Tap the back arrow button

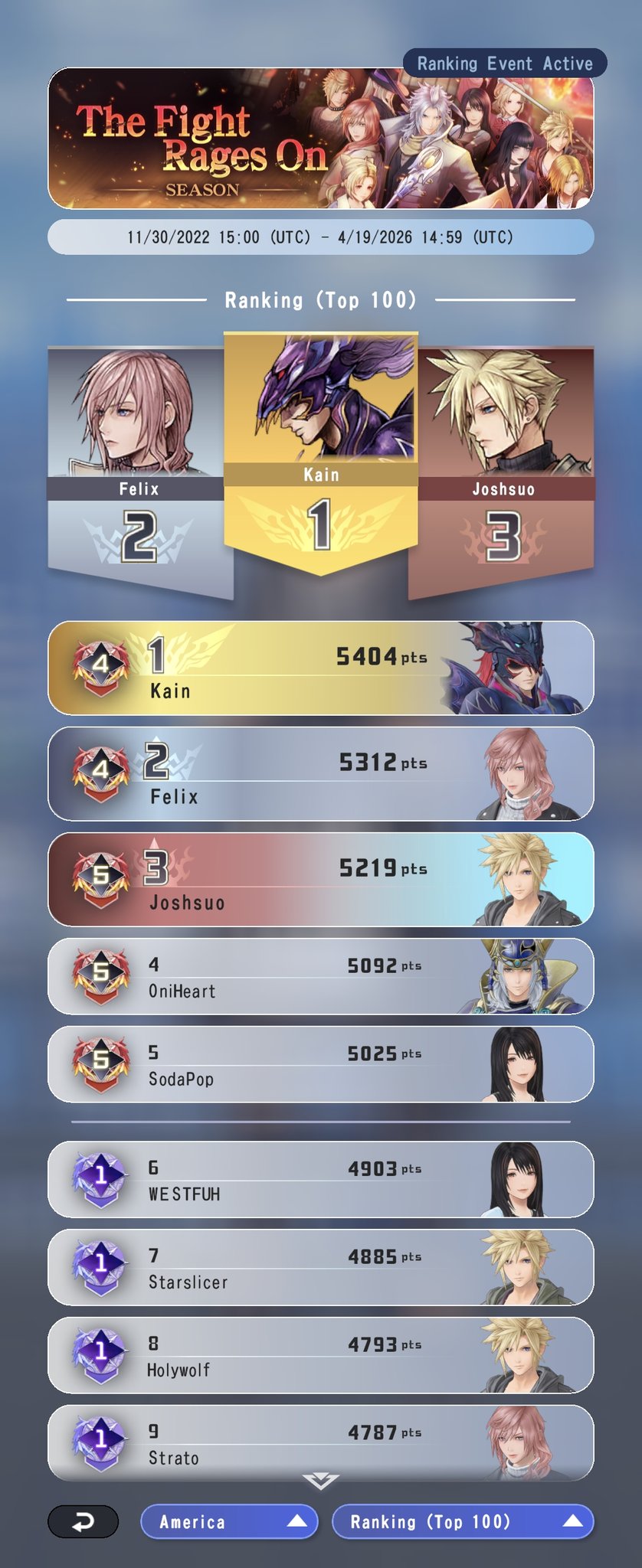[83, 1522]
